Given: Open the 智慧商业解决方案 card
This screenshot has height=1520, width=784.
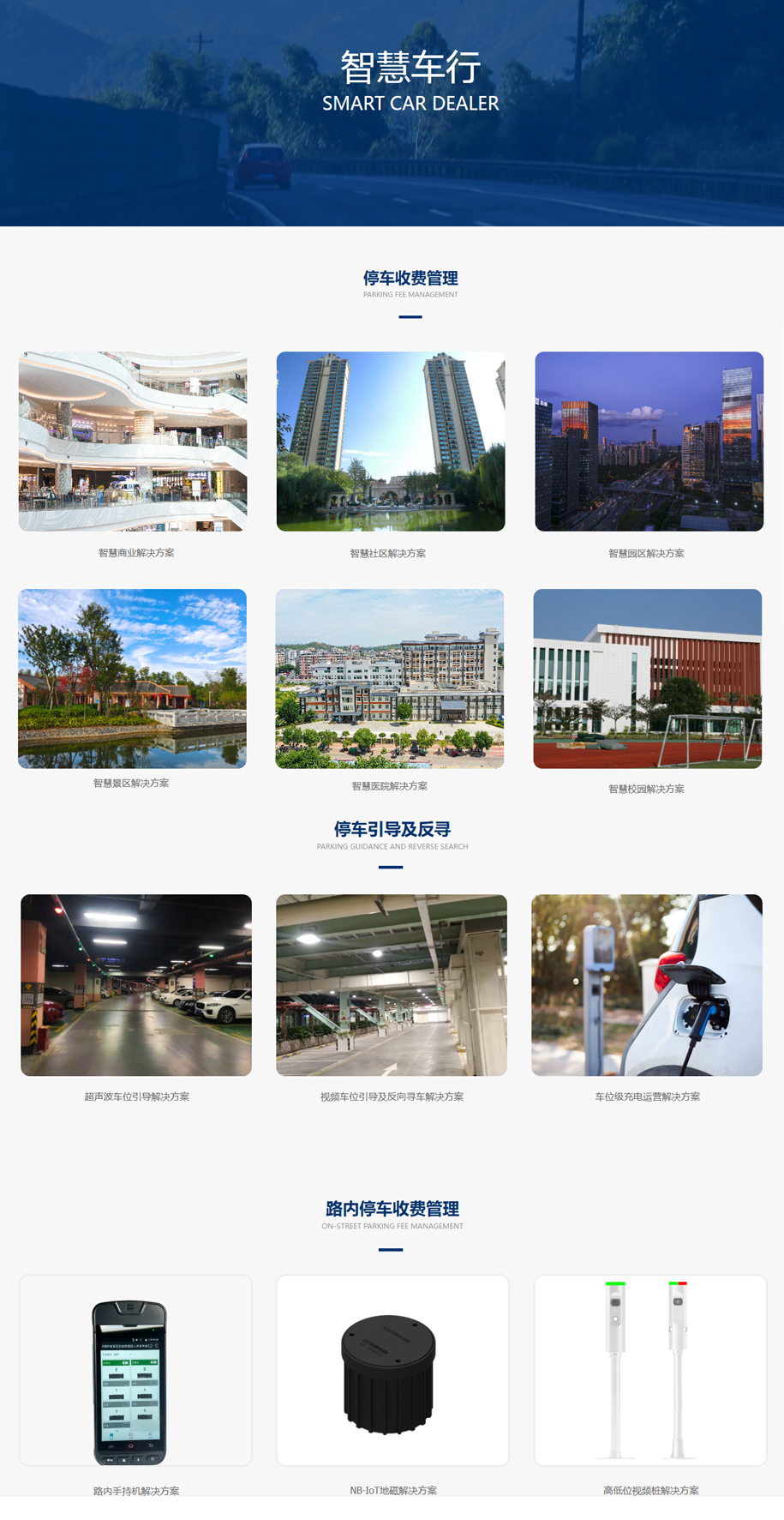Looking at the screenshot, I should click(x=133, y=442).
